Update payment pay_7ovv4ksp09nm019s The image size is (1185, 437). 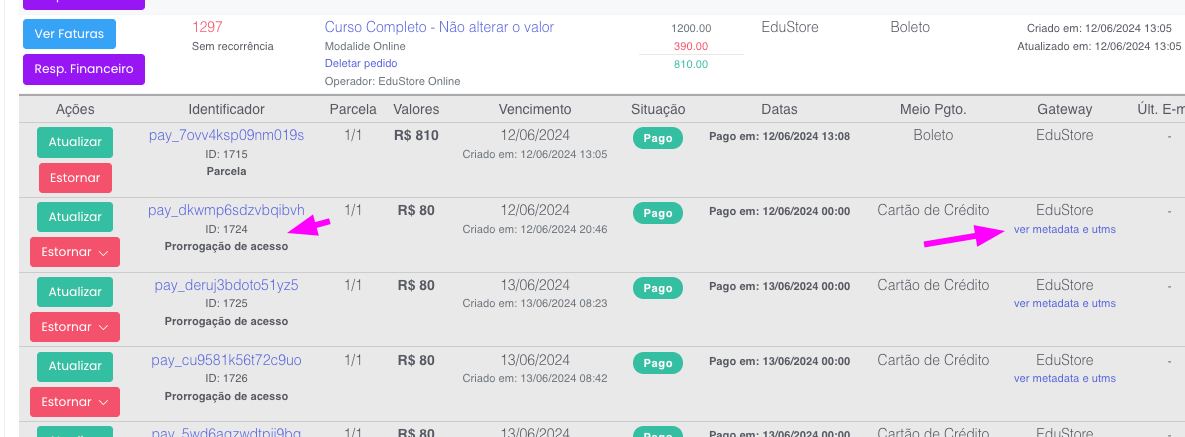75,142
